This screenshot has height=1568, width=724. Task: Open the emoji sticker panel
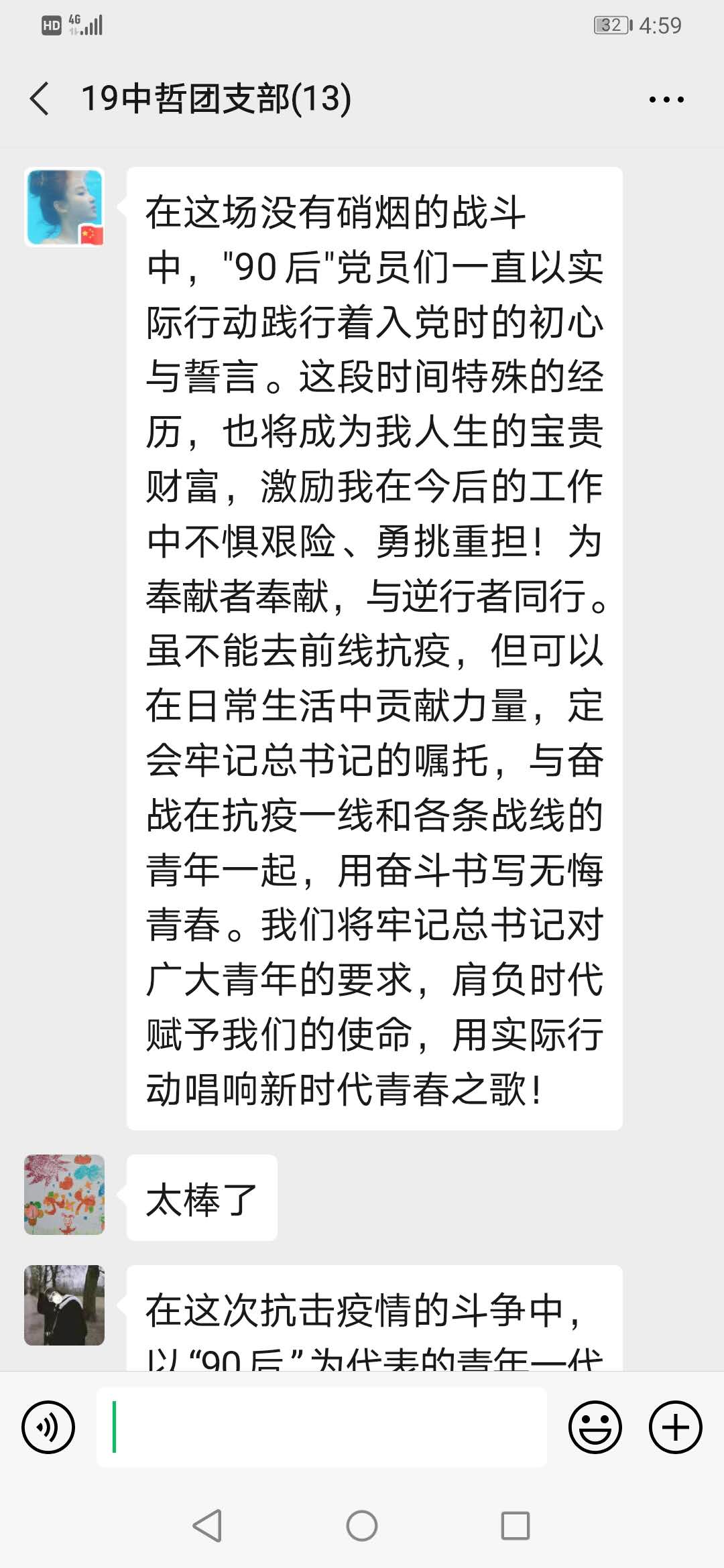click(x=595, y=1427)
